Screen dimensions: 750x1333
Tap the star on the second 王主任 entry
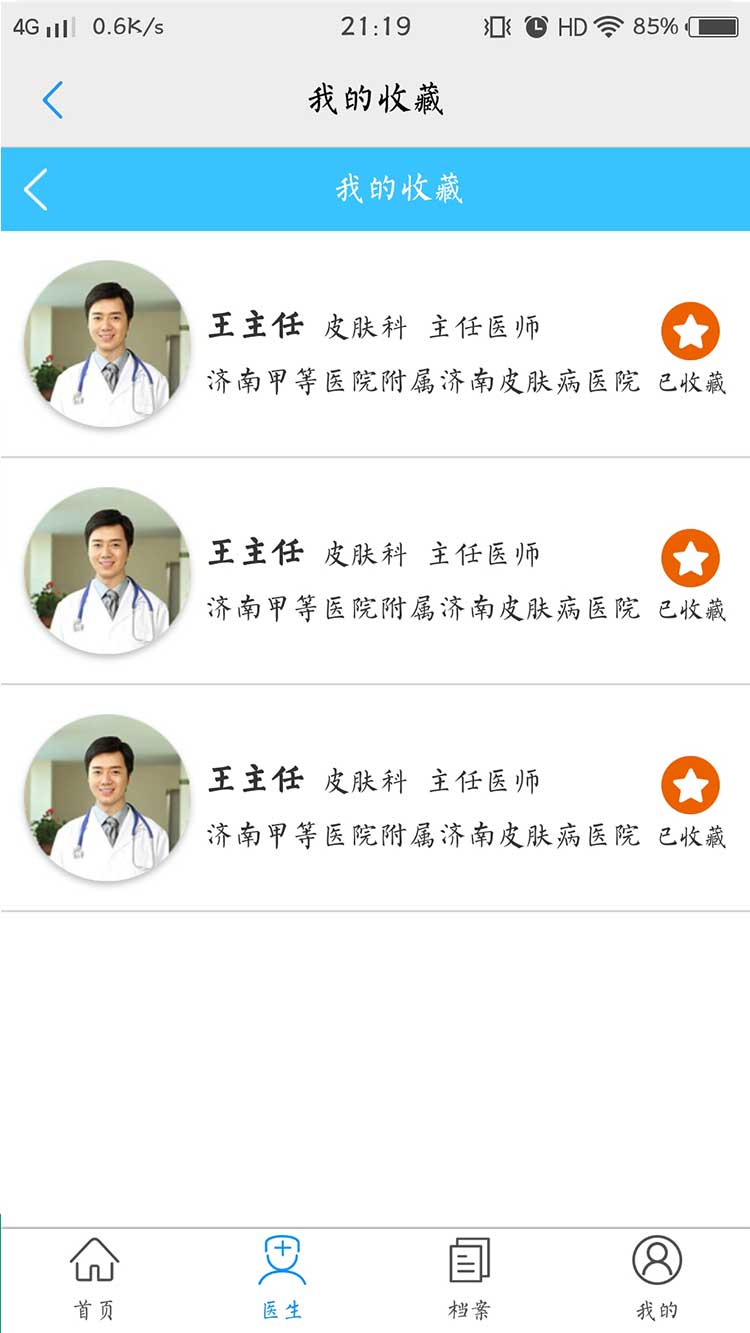point(690,558)
